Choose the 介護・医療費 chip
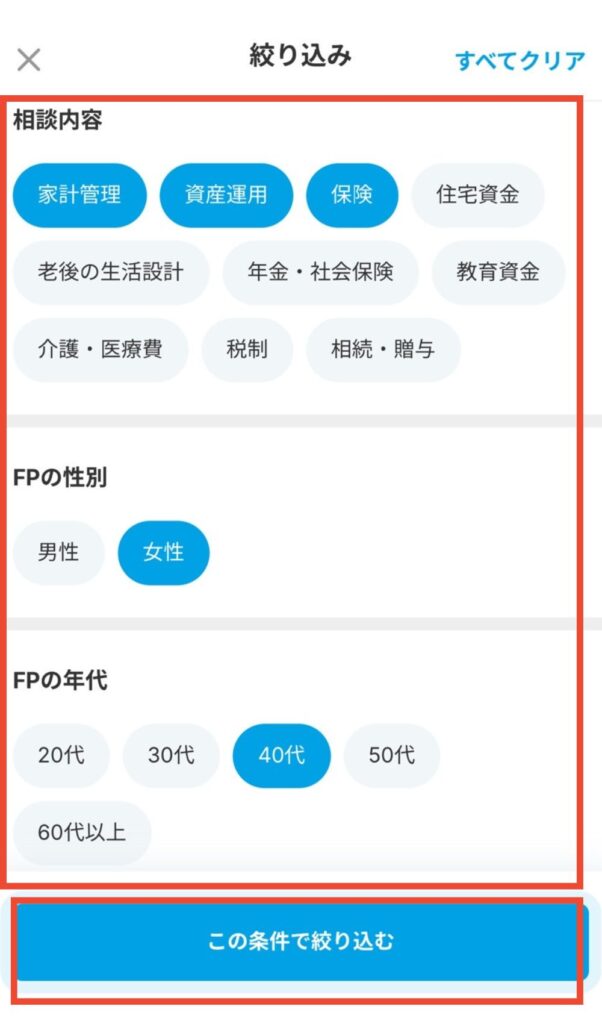The height and width of the screenshot is (1024, 602). (100, 350)
